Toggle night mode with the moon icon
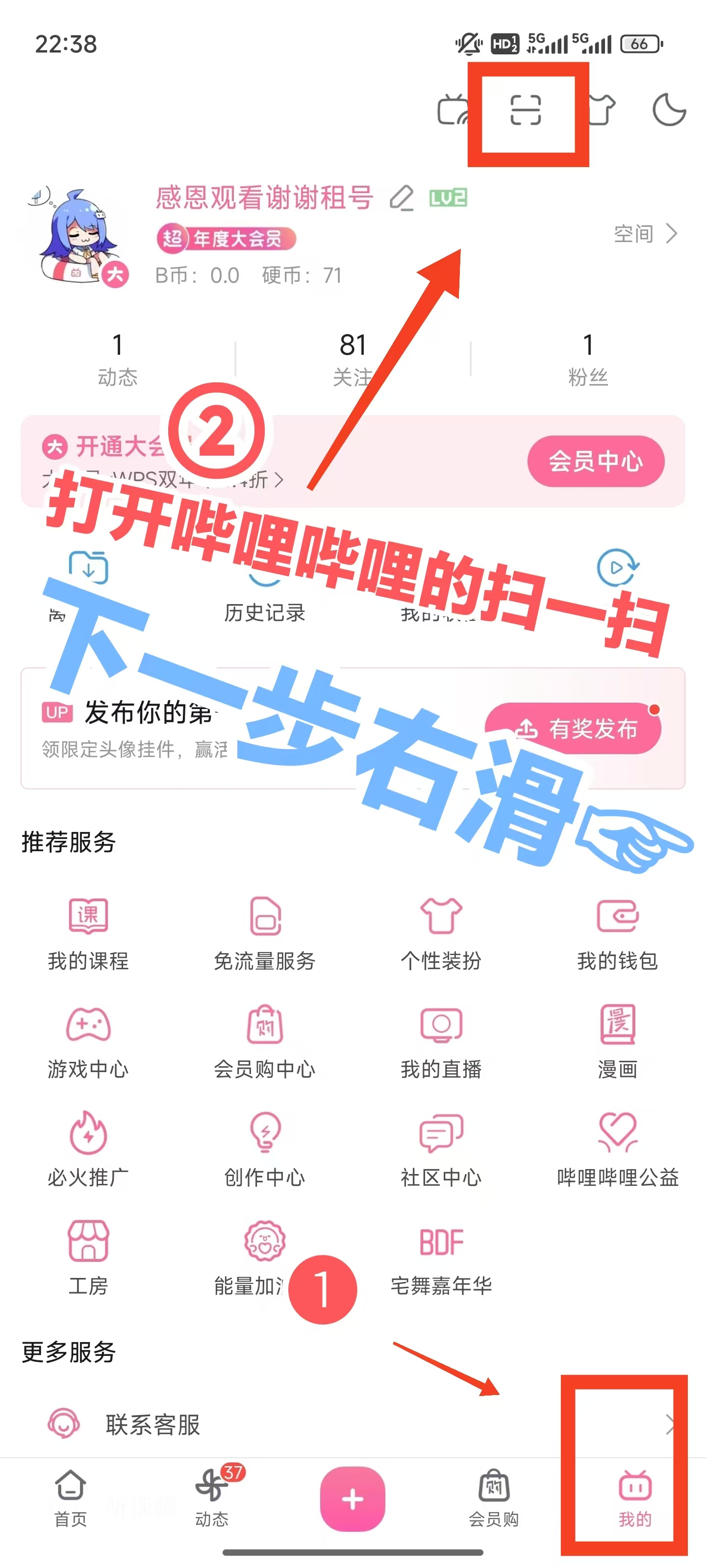The height and width of the screenshot is (1568, 706). [669, 110]
